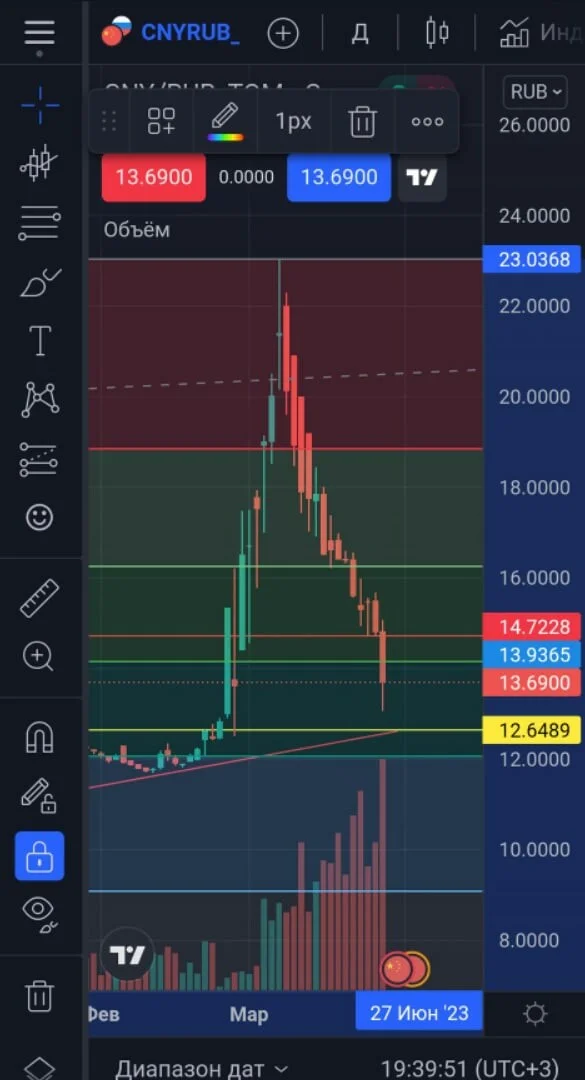Open the hamburger menu
The width and height of the screenshot is (585, 1080).
click(39, 33)
